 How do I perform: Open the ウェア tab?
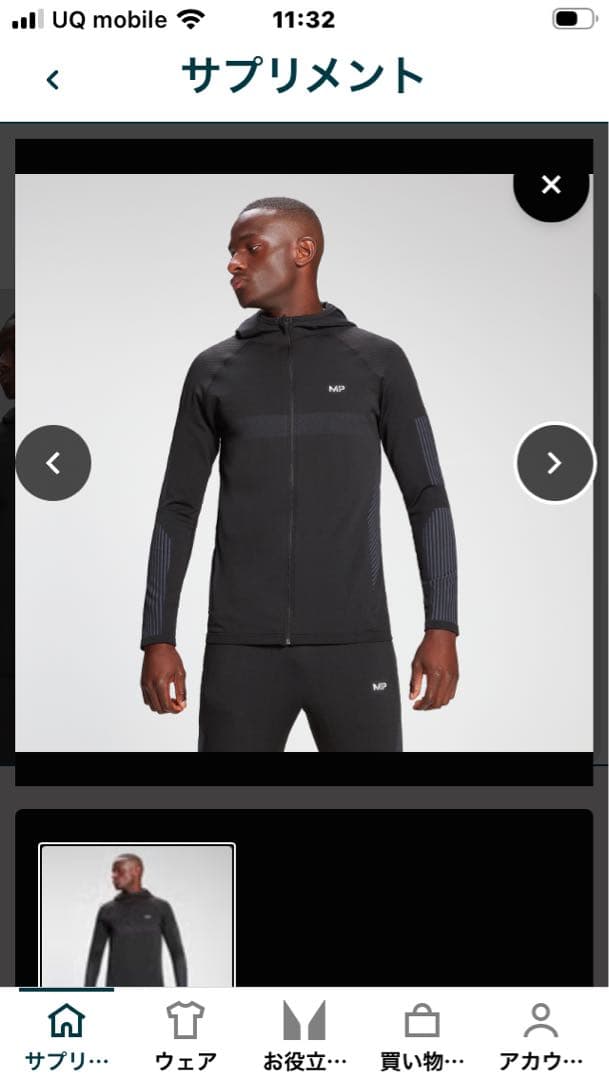(x=185, y=1035)
